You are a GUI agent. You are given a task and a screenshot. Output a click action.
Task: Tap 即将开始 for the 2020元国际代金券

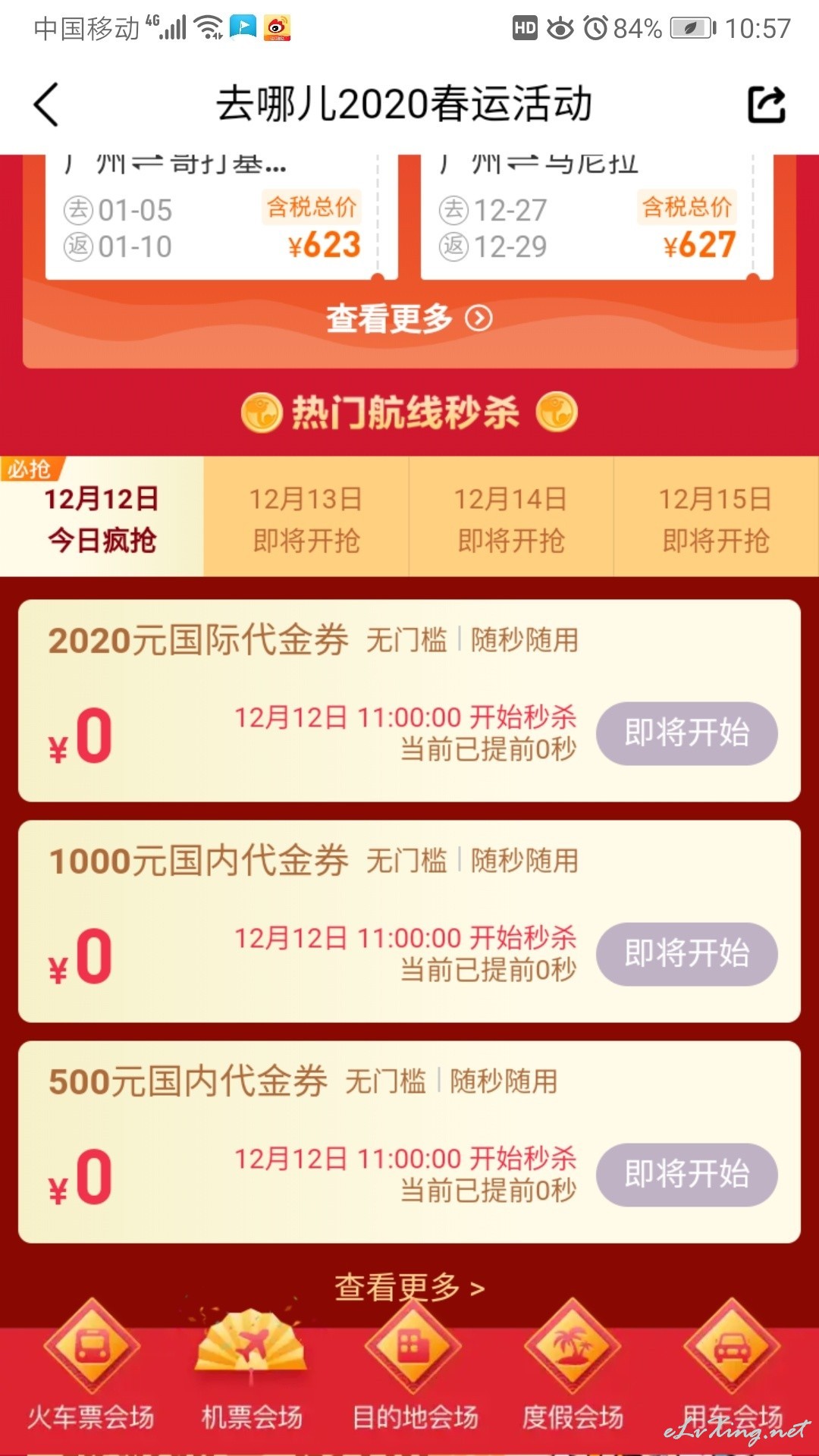(x=687, y=733)
